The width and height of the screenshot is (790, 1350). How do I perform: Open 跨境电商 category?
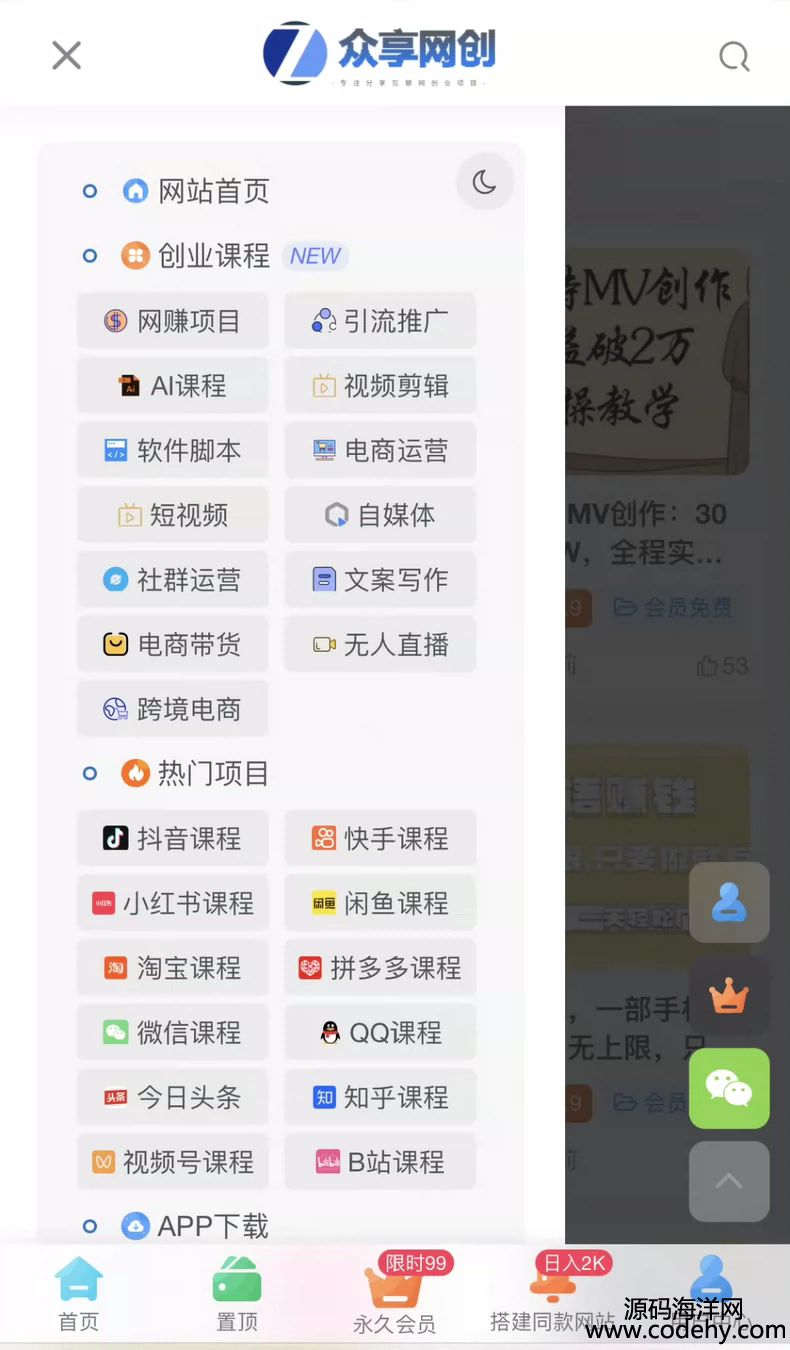coord(173,709)
